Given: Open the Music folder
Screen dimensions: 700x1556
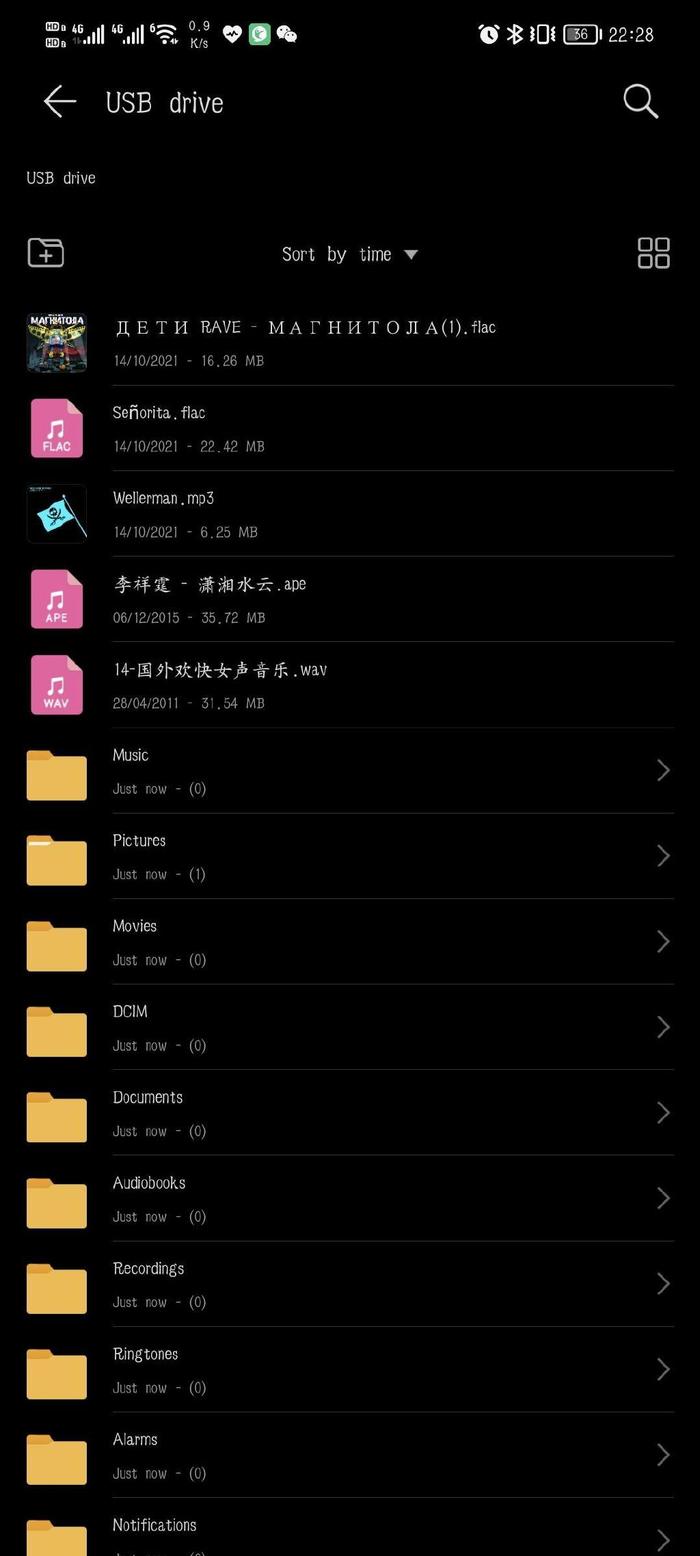Looking at the screenshot, I should 350,771.
